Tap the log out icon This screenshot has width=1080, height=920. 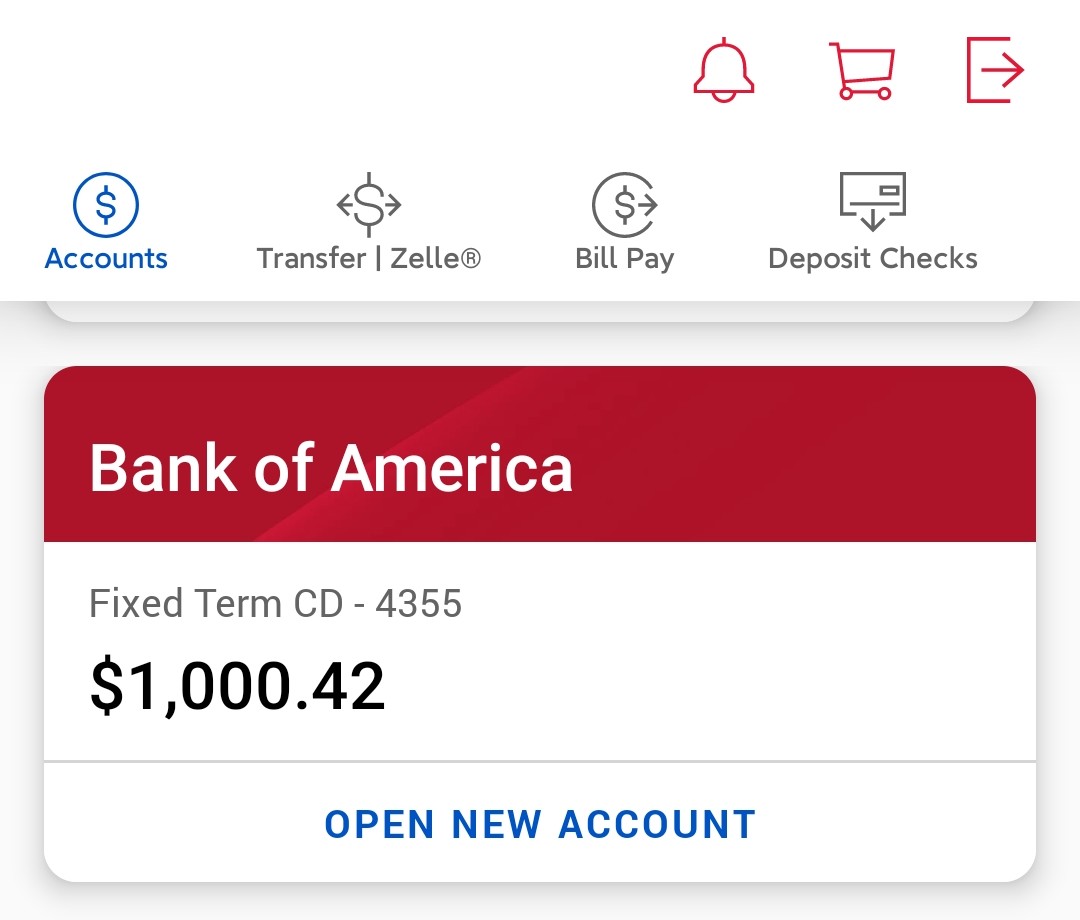tap(995, 70)
